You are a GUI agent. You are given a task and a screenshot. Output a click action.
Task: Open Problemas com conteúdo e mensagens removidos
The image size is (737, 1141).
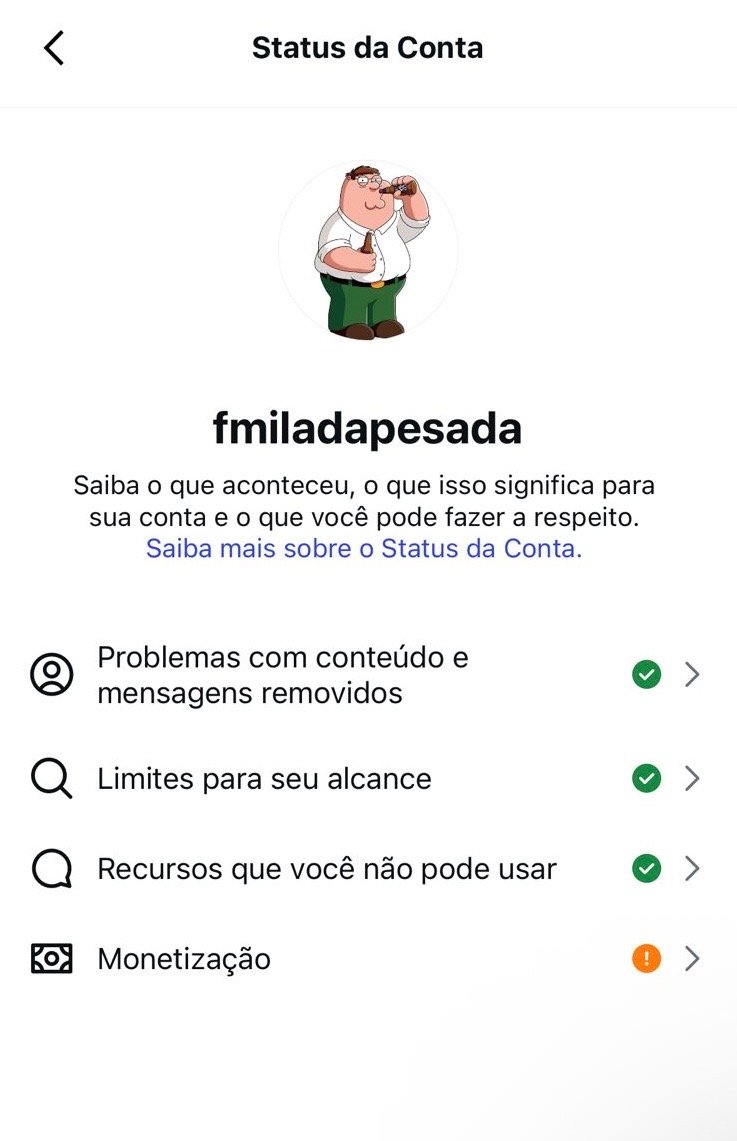pyautogui.click(x=366, y=675)
